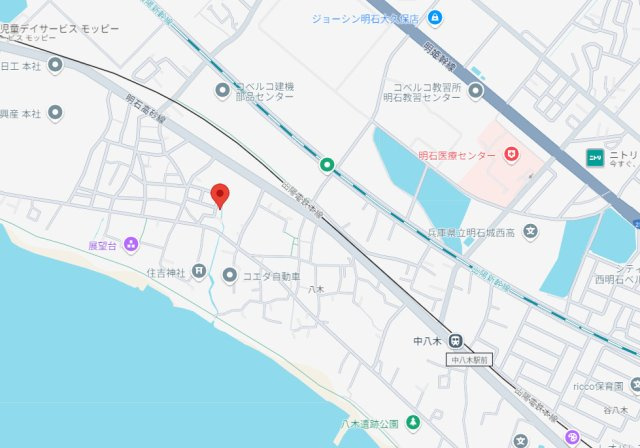Tap the red location pin
640x448 pixels.
pos(220,195)
